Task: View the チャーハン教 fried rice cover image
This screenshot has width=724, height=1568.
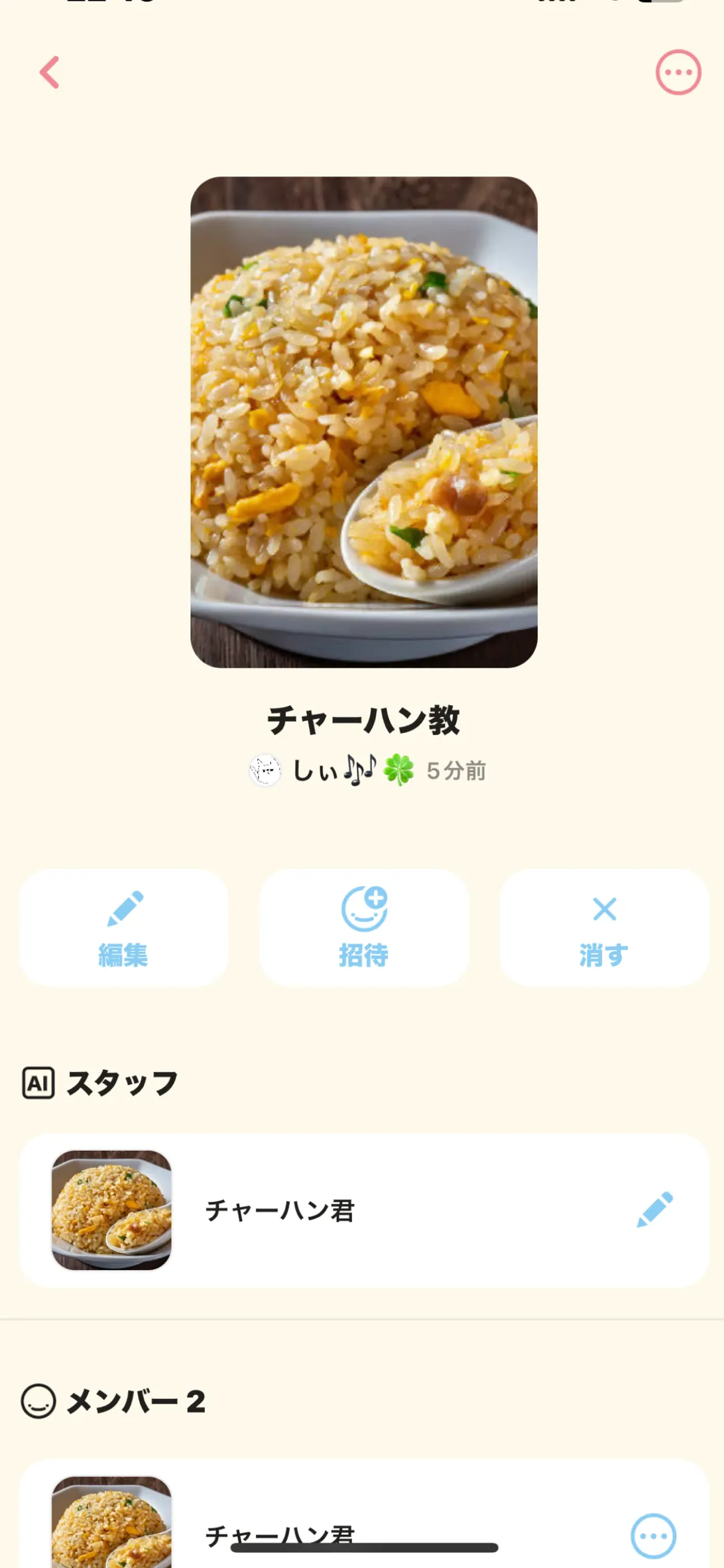Action: (x=364, y=422)
